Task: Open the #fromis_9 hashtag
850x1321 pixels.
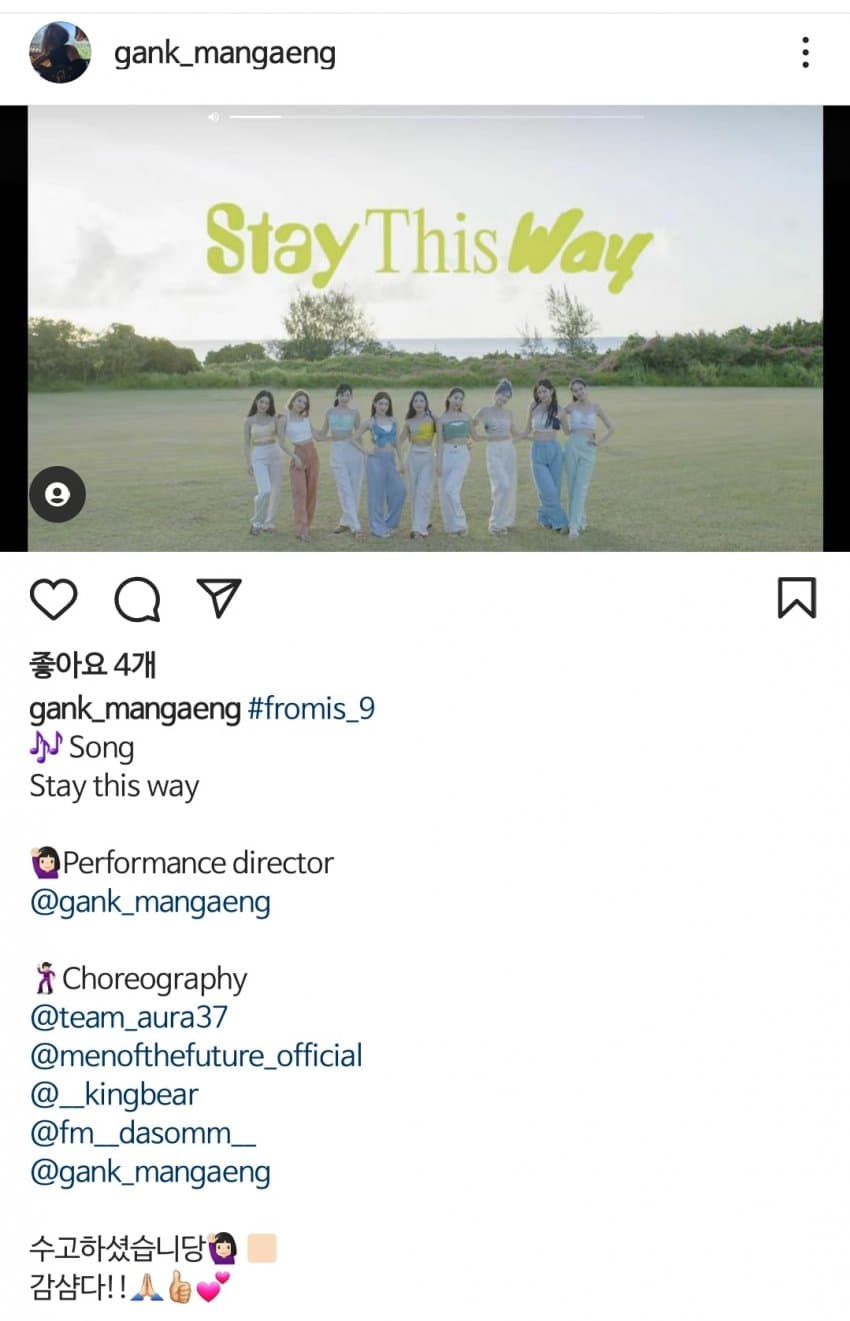Action: coord(311,709)
